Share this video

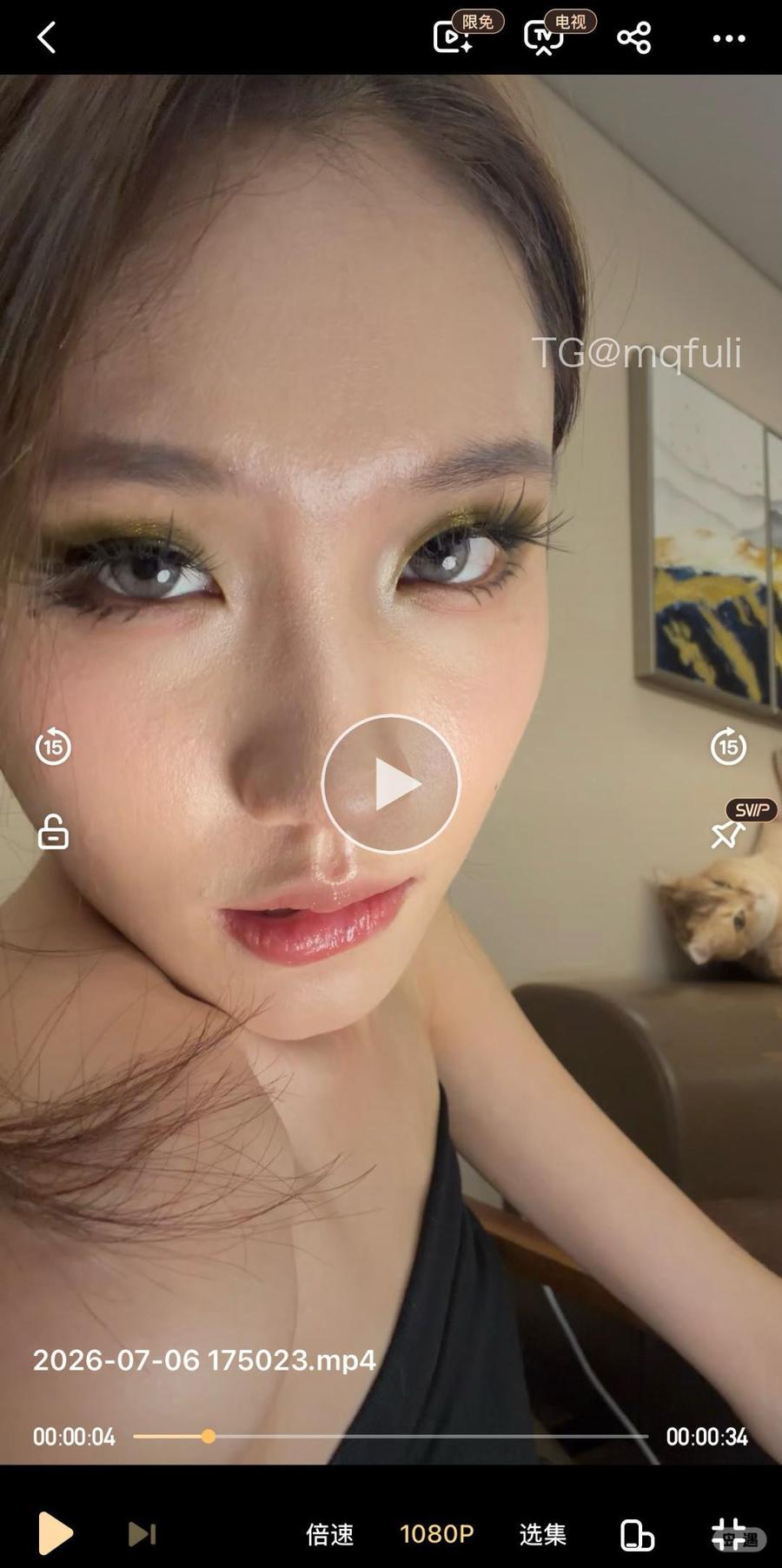pos(634,37)
